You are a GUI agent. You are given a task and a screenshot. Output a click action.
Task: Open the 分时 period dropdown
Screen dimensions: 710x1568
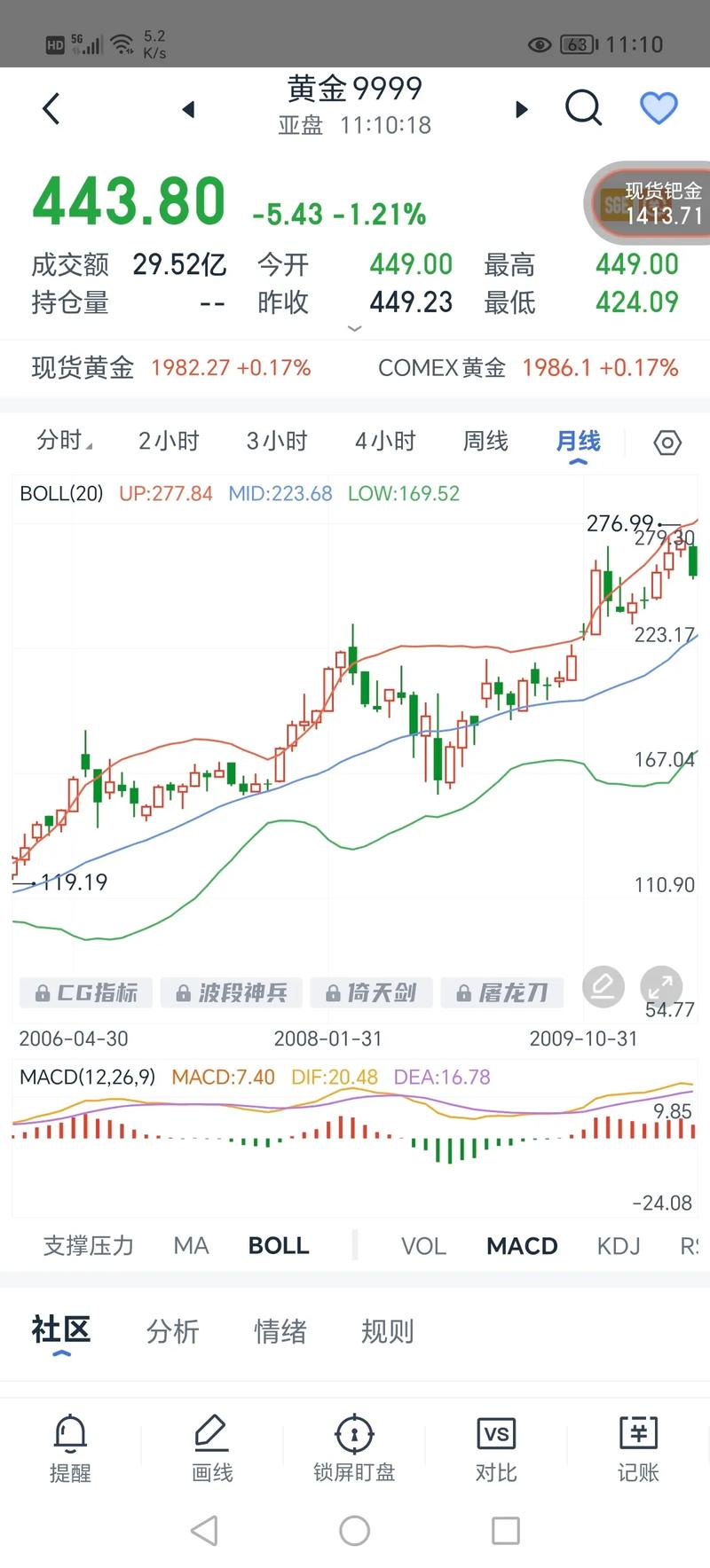62,441
